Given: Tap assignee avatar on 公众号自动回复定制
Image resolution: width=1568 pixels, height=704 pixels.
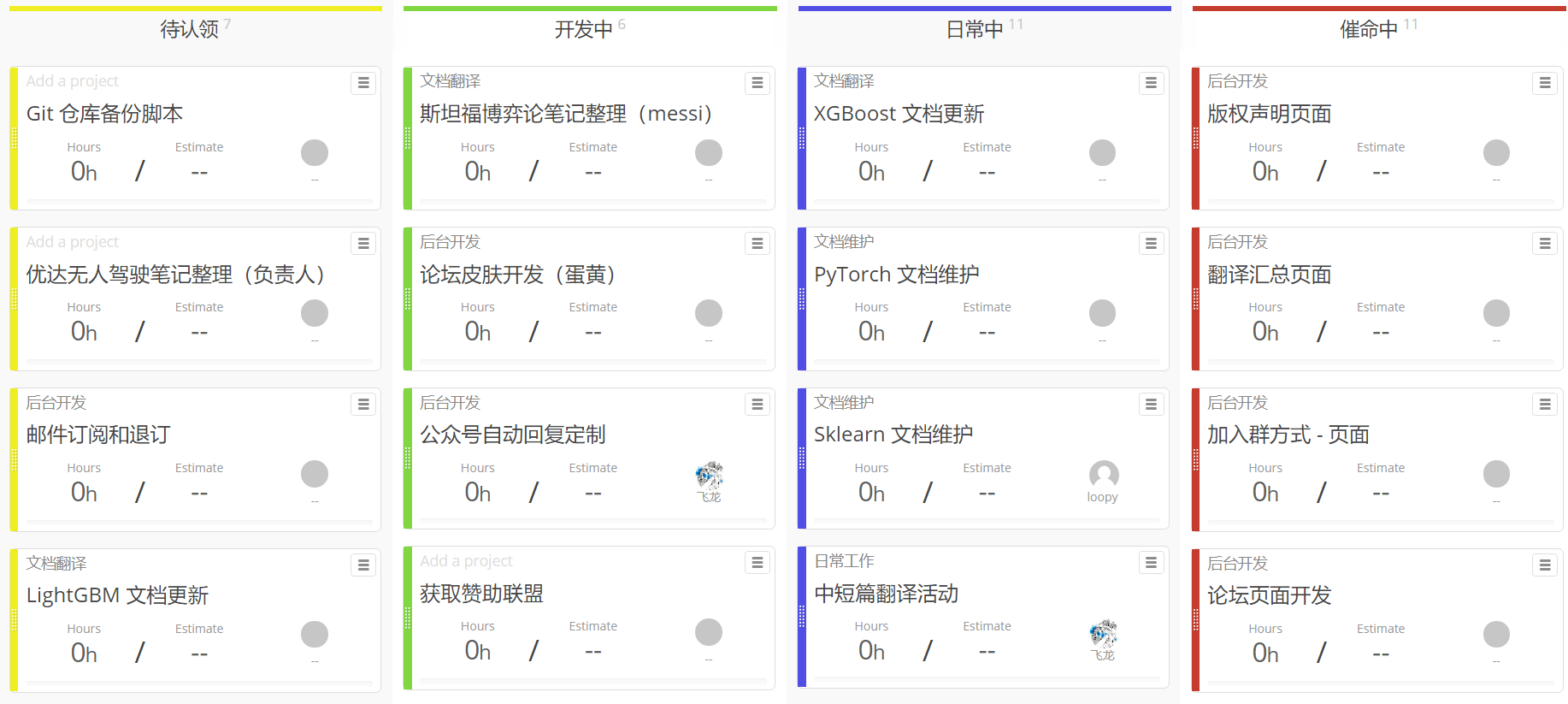Looking at the screenshot, I should tap(709, 476).
